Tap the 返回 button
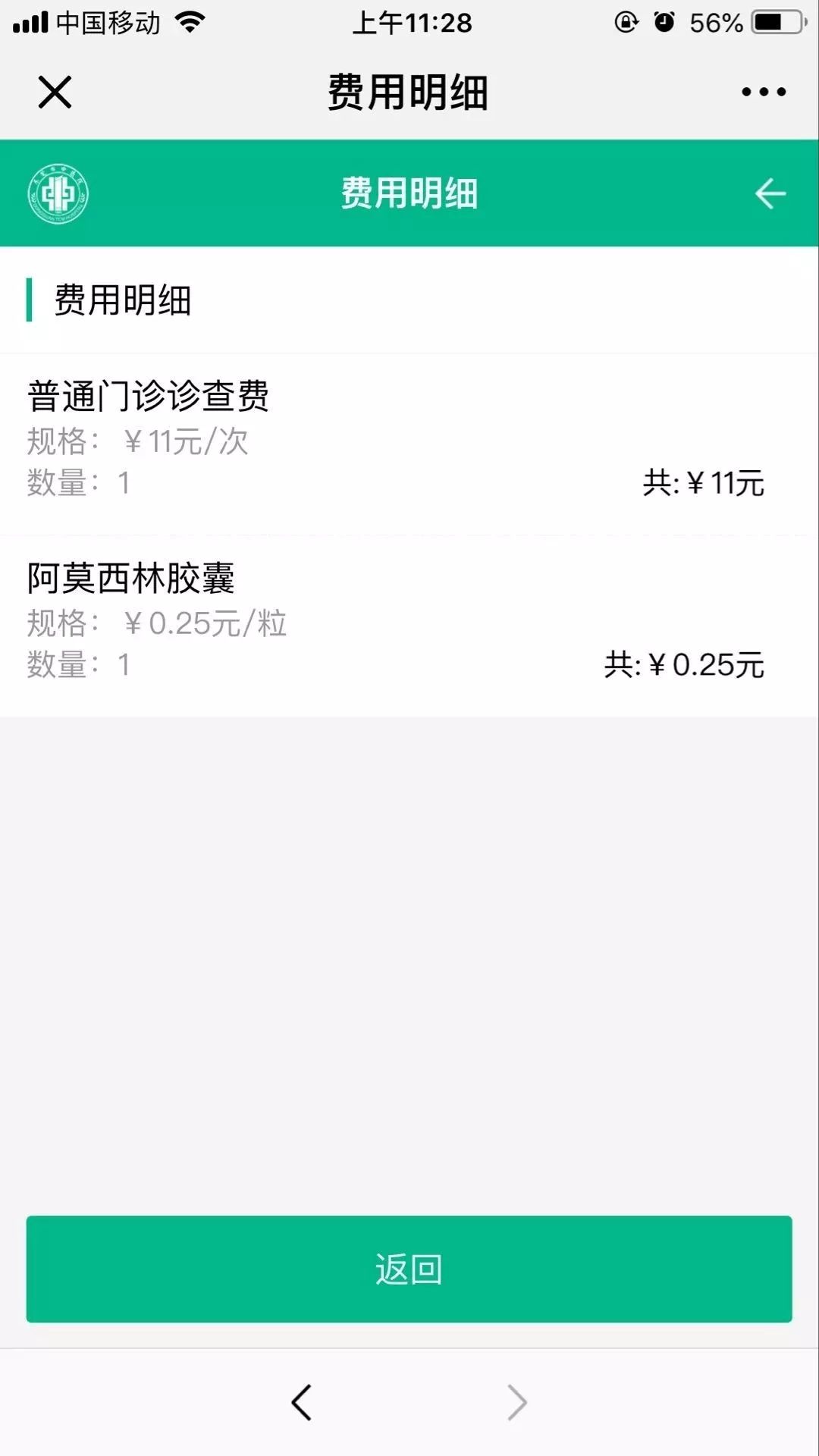Image resolution: width=819 pixels, height=1456 pixels. tap(409, 1270)
